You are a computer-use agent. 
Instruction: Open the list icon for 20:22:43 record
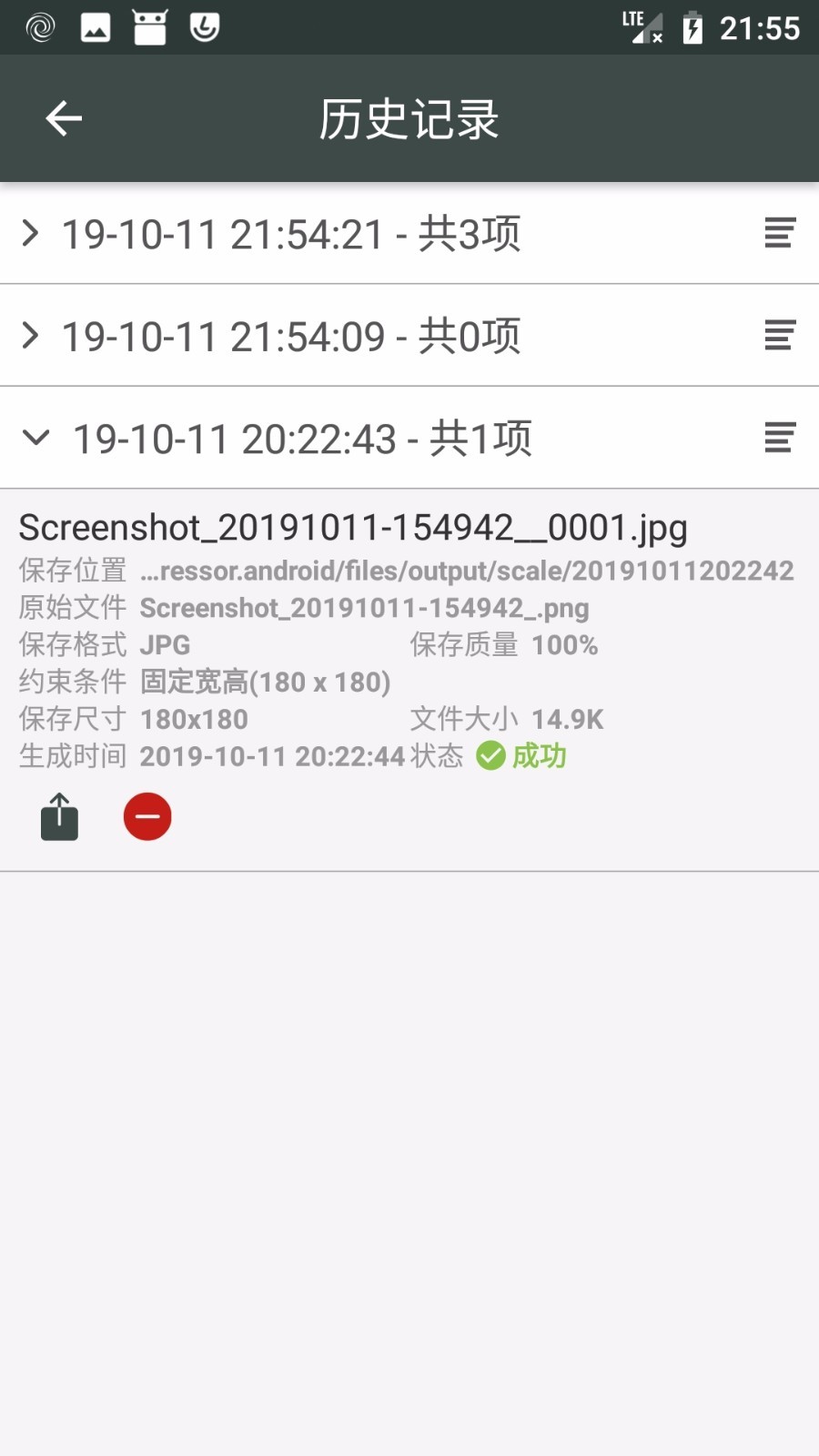[780, 438]
